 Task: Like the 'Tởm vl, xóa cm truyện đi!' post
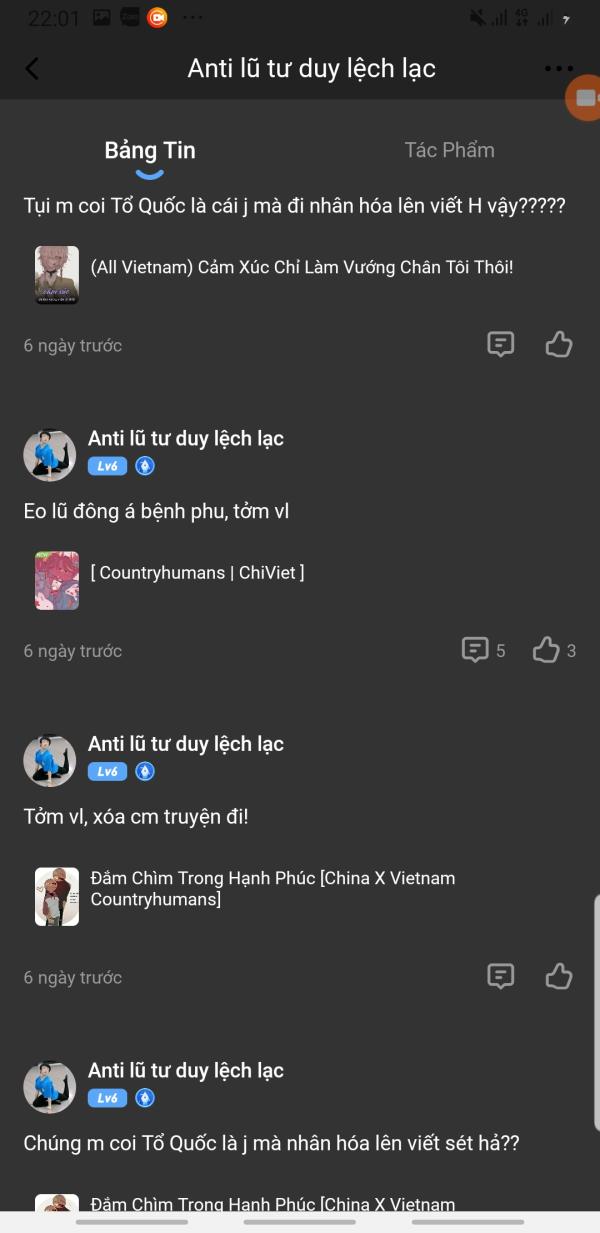559,977
